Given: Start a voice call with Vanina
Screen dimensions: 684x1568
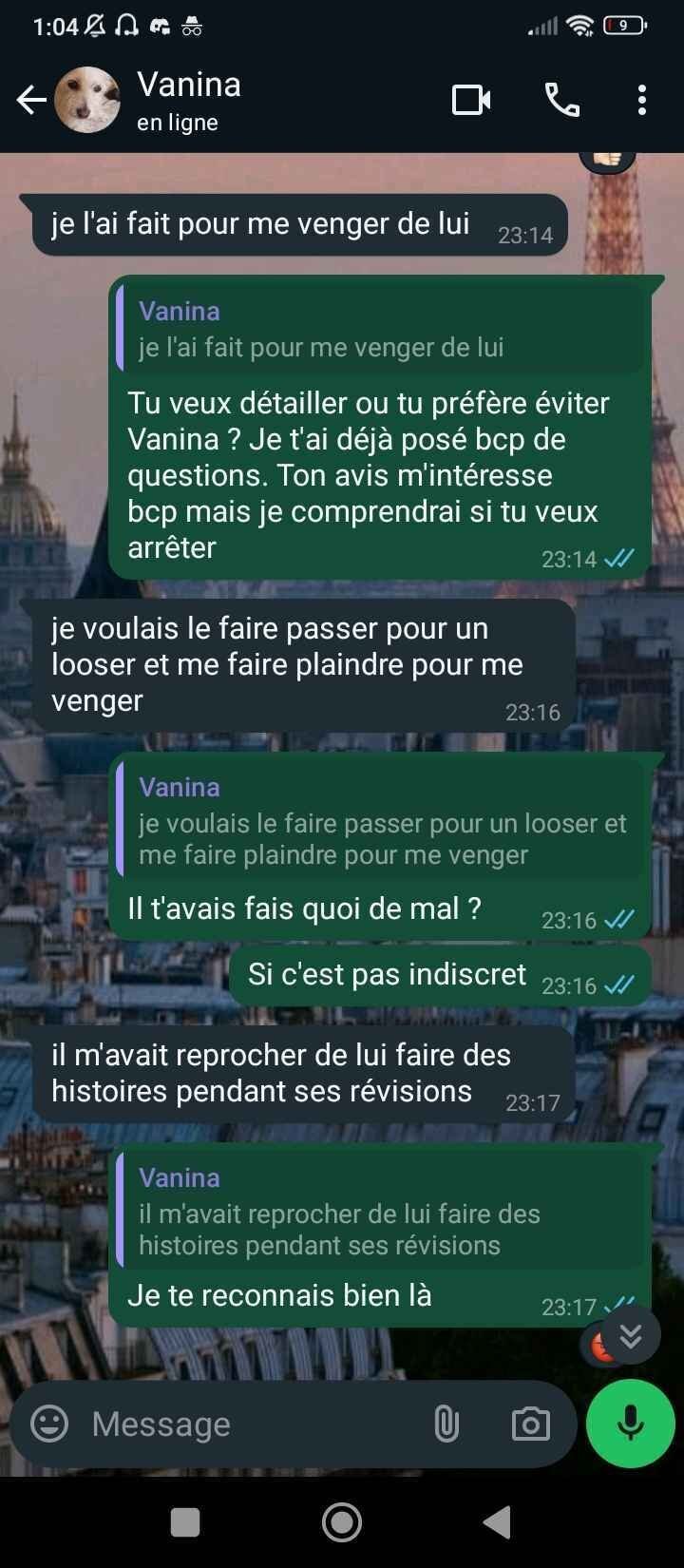Looking at the screenshot, I should click(x=561, y=100).
